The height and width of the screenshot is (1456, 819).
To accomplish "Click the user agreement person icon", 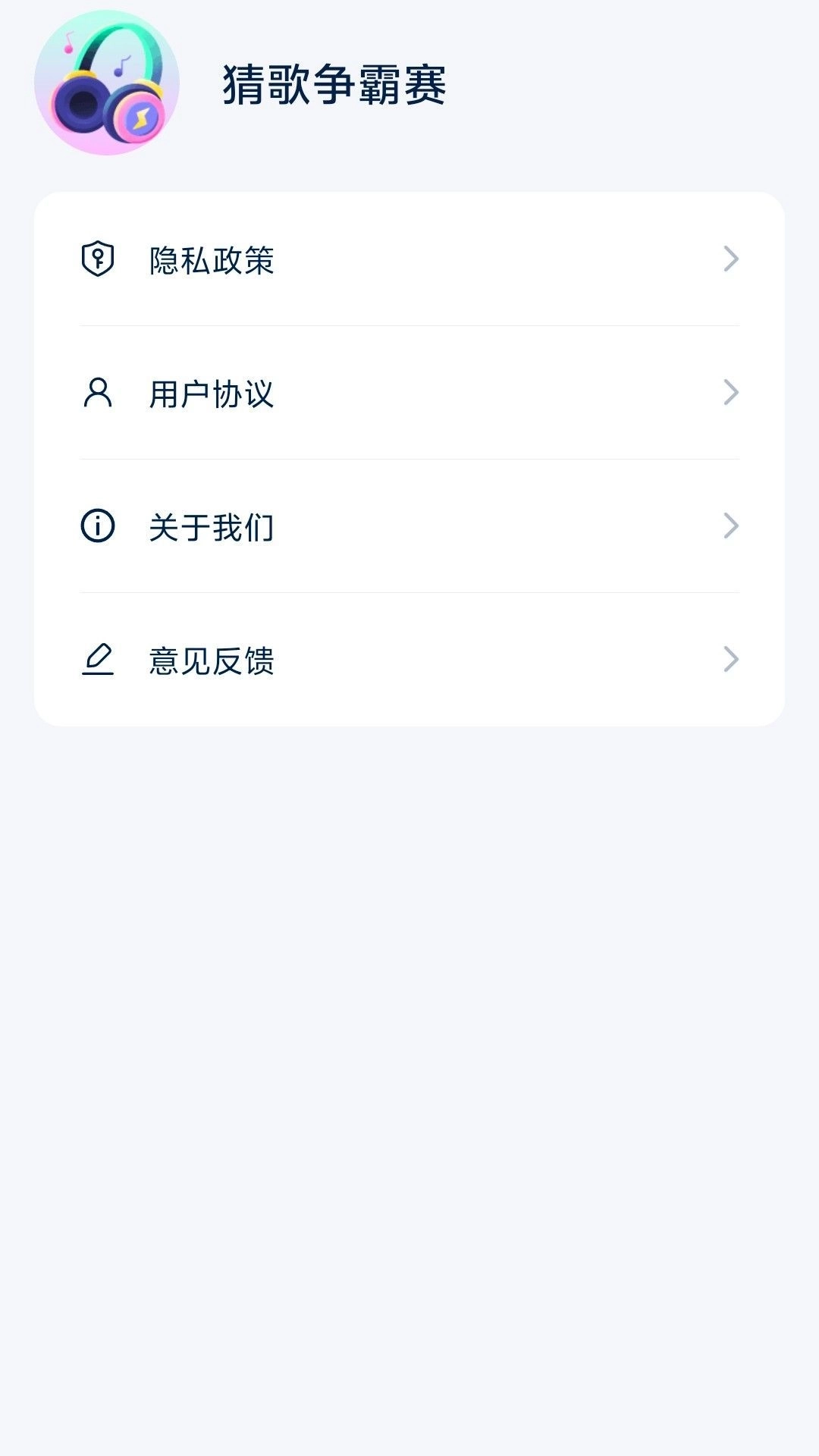I will [99, 394].
